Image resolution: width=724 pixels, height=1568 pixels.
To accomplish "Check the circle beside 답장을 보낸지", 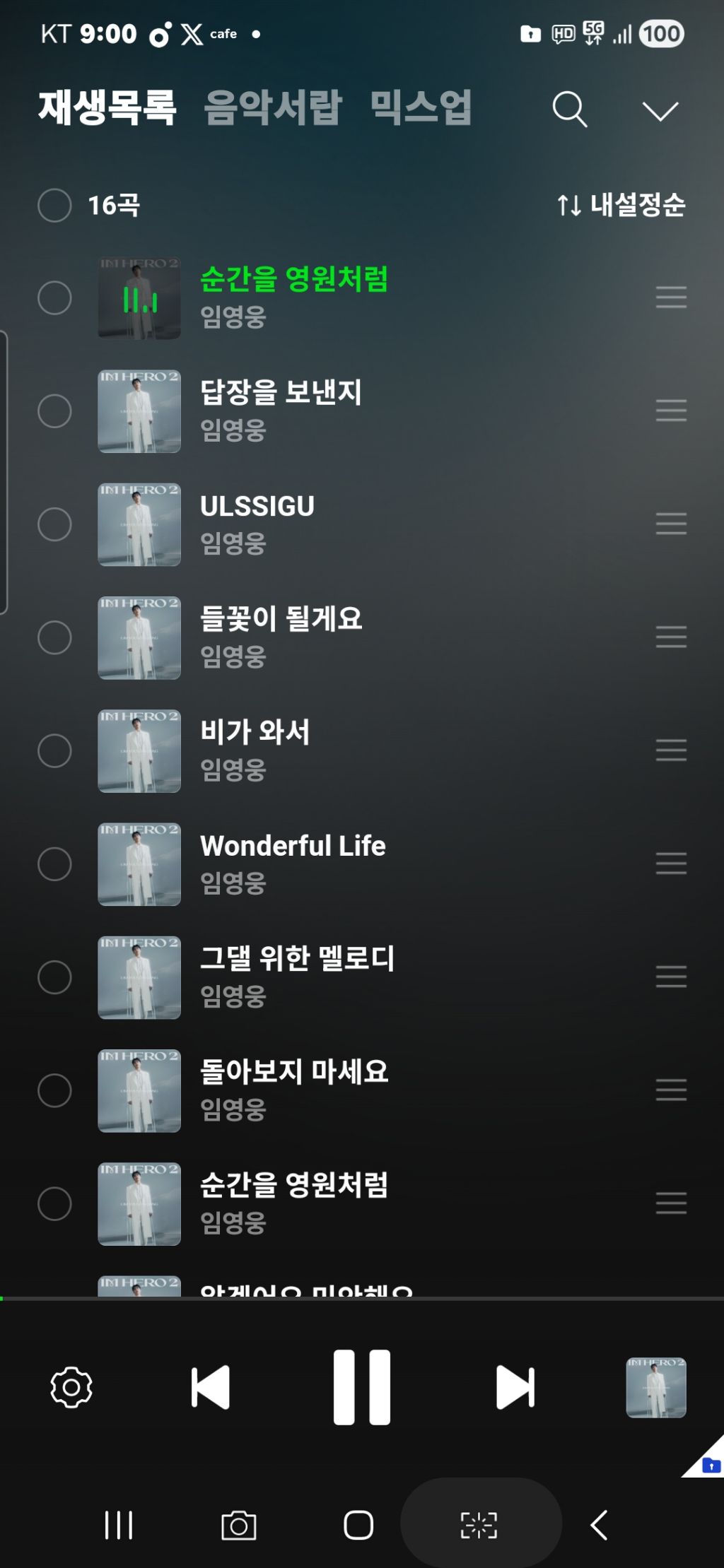I will [x=54, y=411].
